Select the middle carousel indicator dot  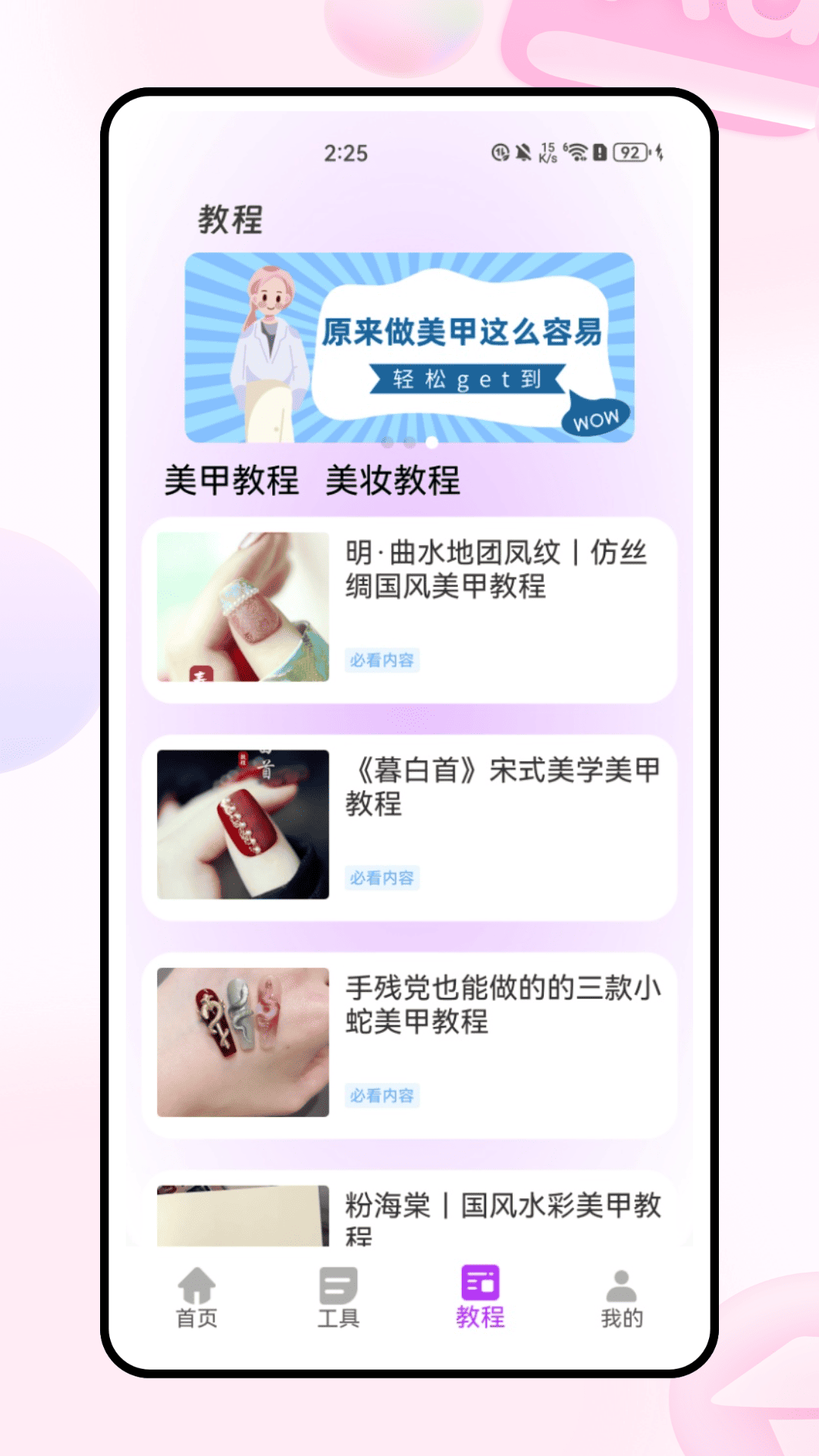[x=409, y=444]
